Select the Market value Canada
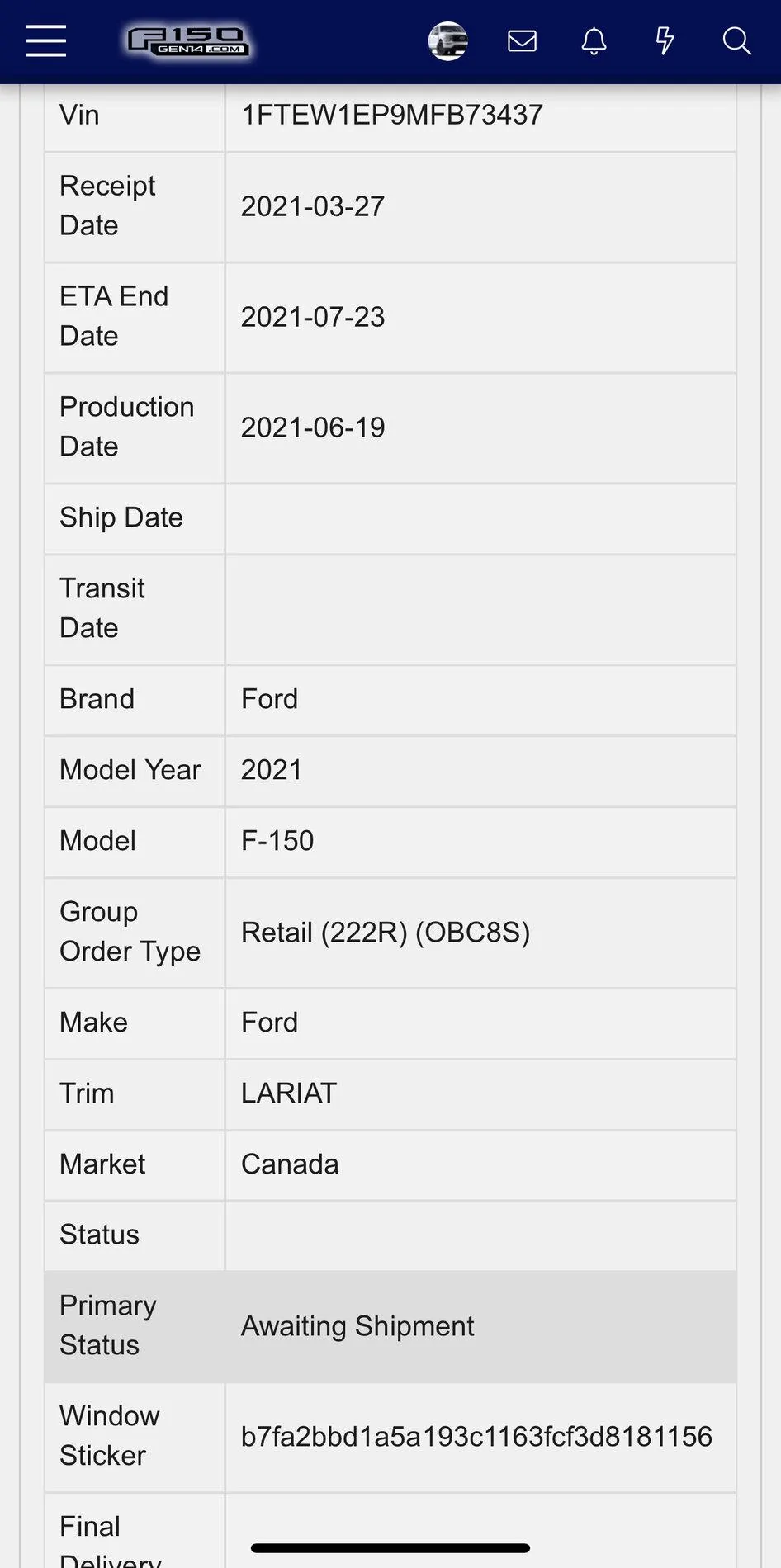This screenshot has height=1568, width=781. click(289, 1164)
